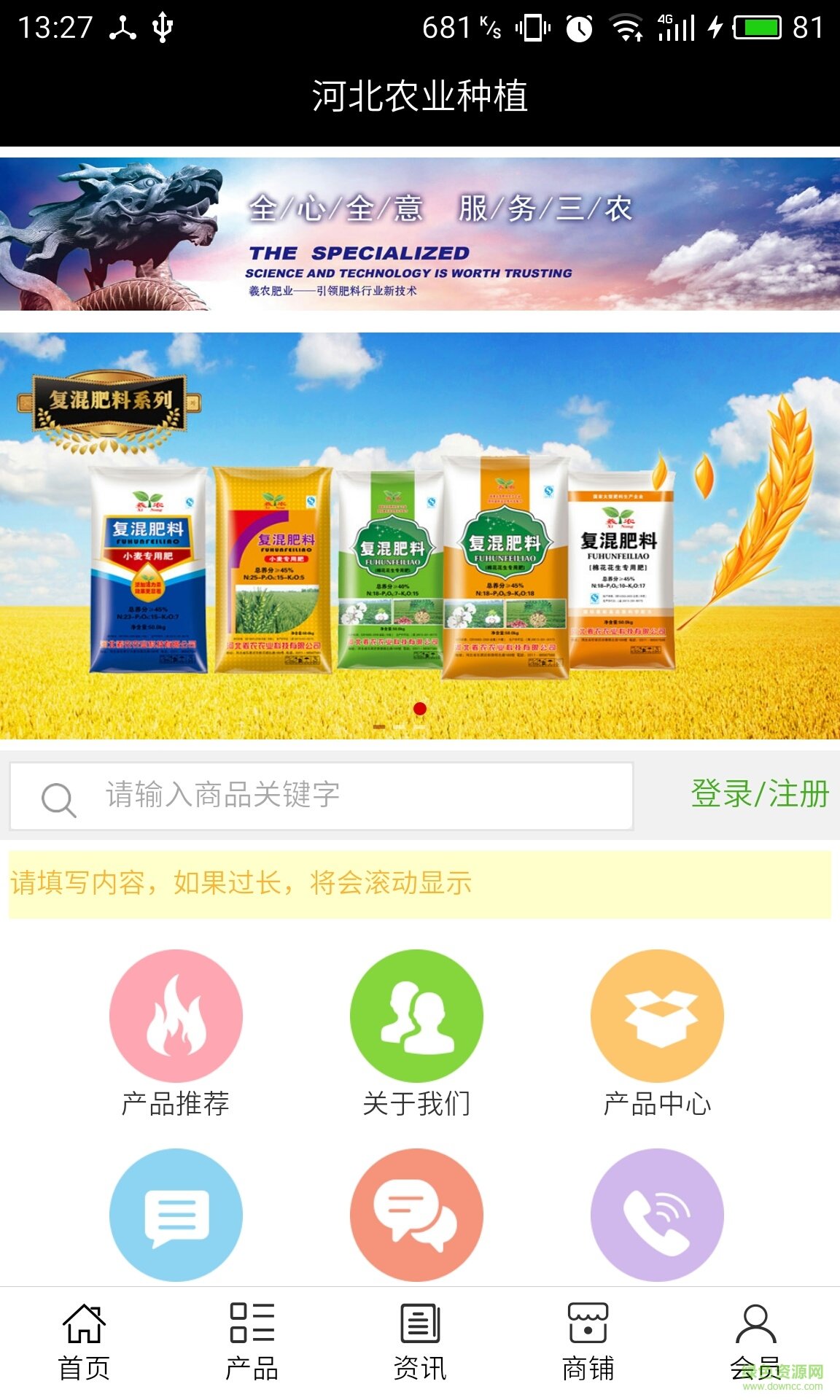Screen dimensions: 840x1400
Task: Switch to the 首页 home tab
Action: (84, 1342)
